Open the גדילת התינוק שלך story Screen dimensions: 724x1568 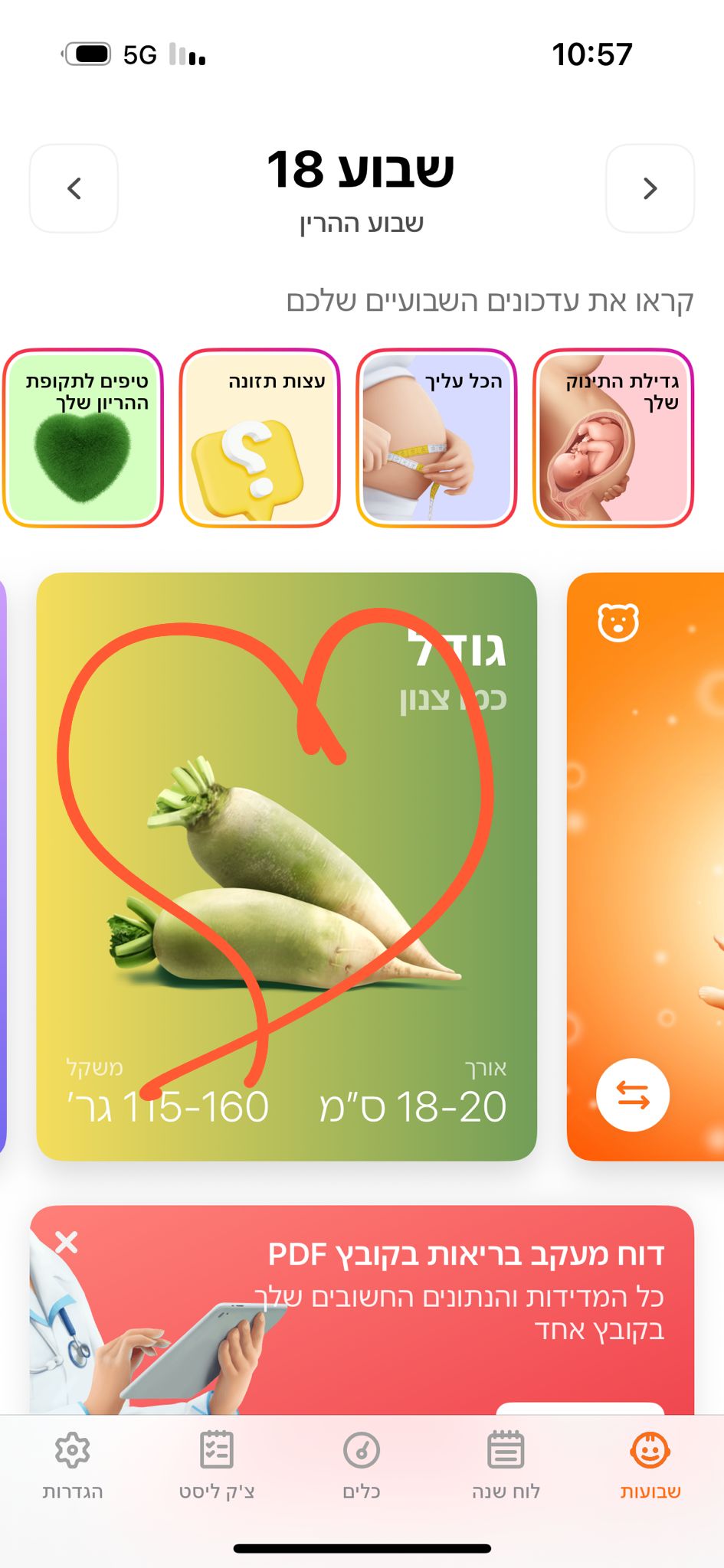(613, 438)
